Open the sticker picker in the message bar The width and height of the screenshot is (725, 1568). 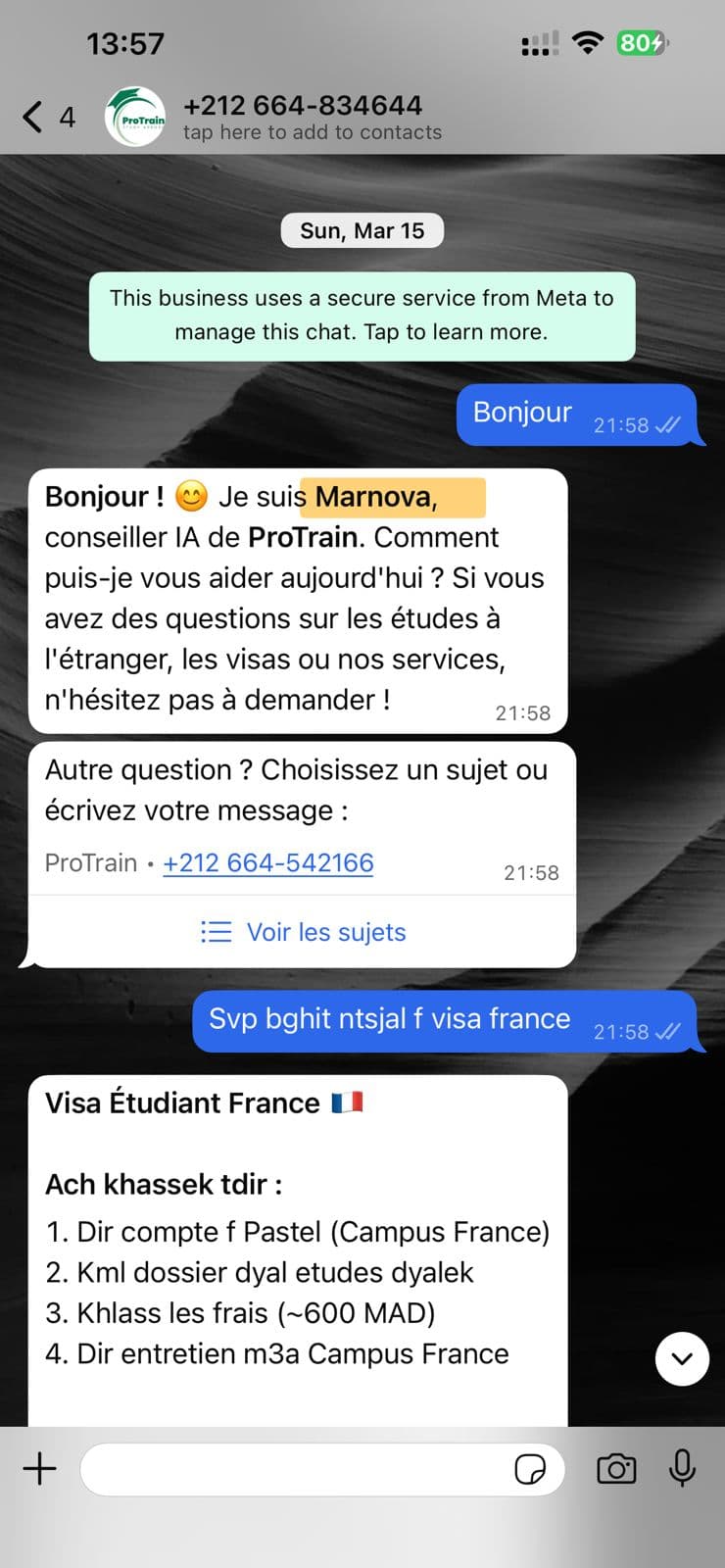[x=530, y=1470]
